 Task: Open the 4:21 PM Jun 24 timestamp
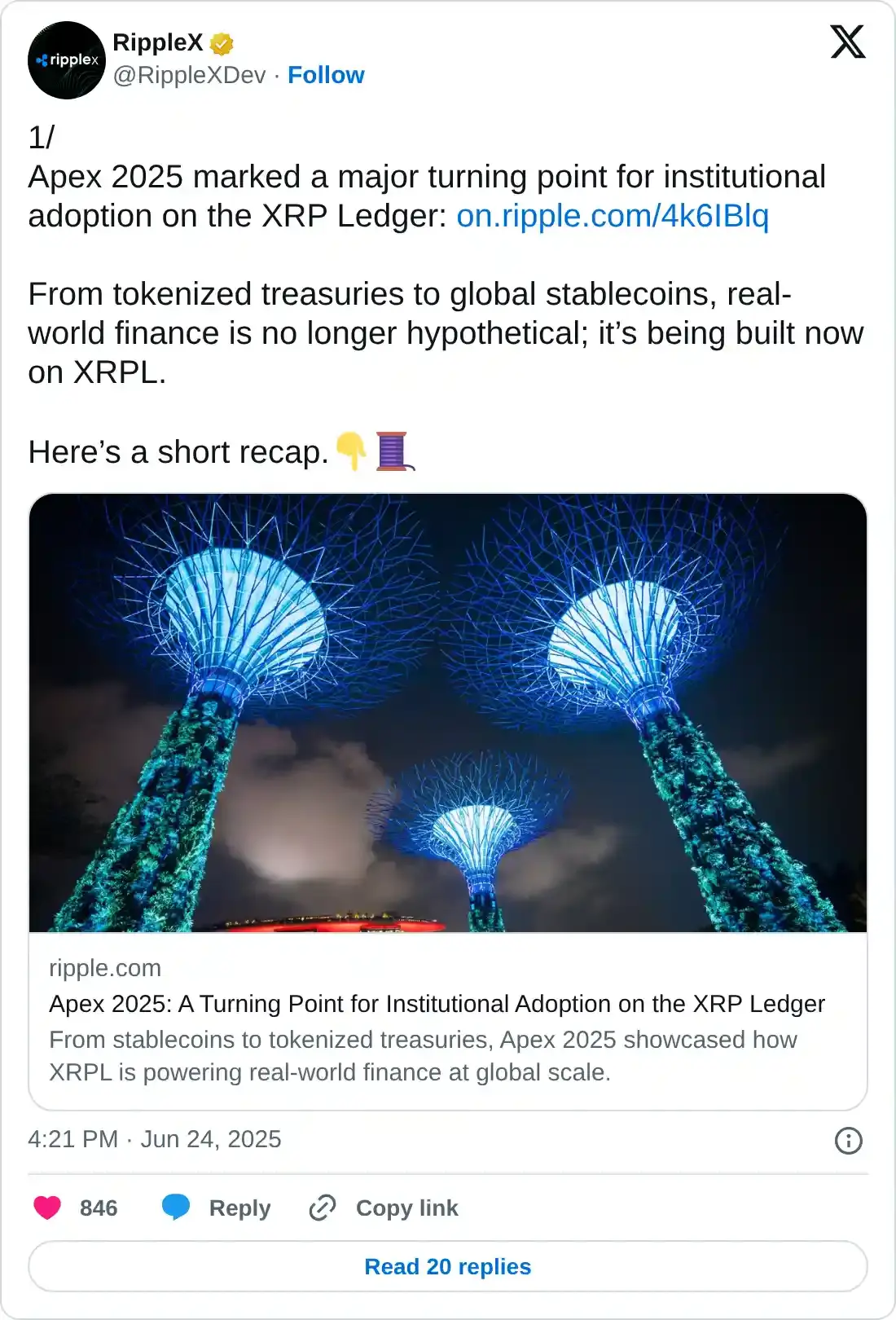[155, 1139]
